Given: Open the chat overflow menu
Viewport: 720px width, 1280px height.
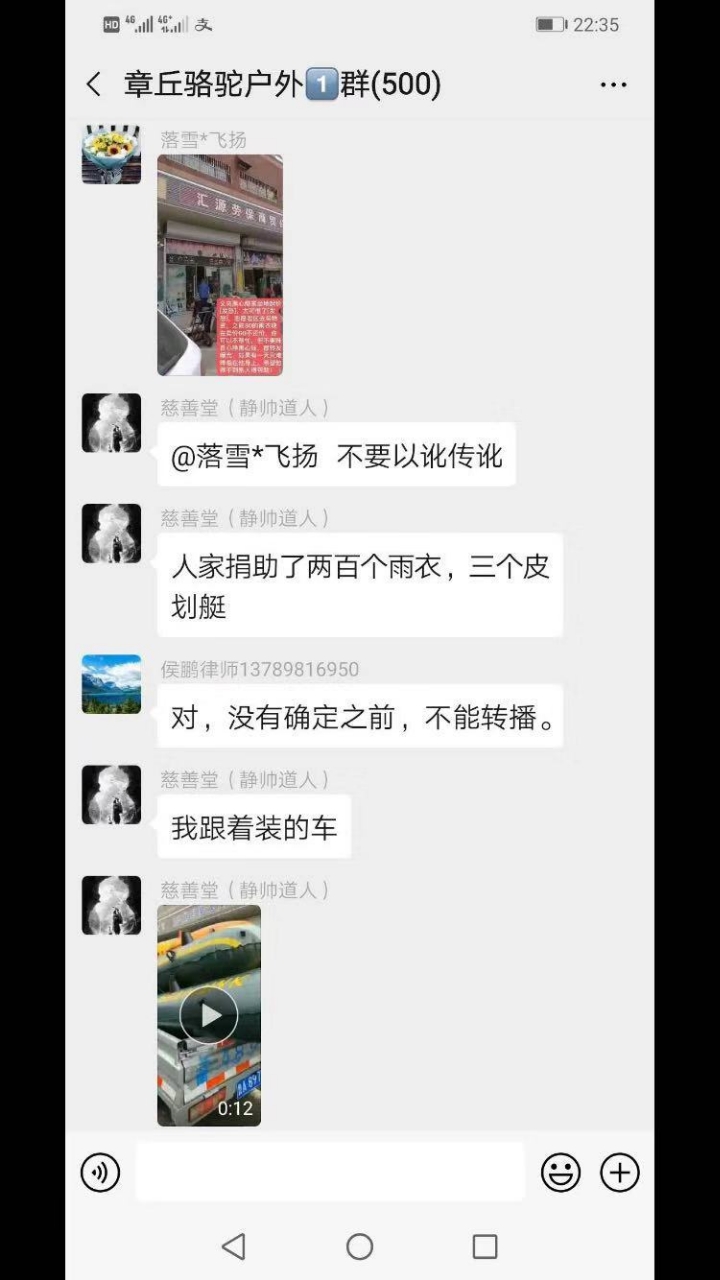Looking at the screenshot, I should [613, 85].
